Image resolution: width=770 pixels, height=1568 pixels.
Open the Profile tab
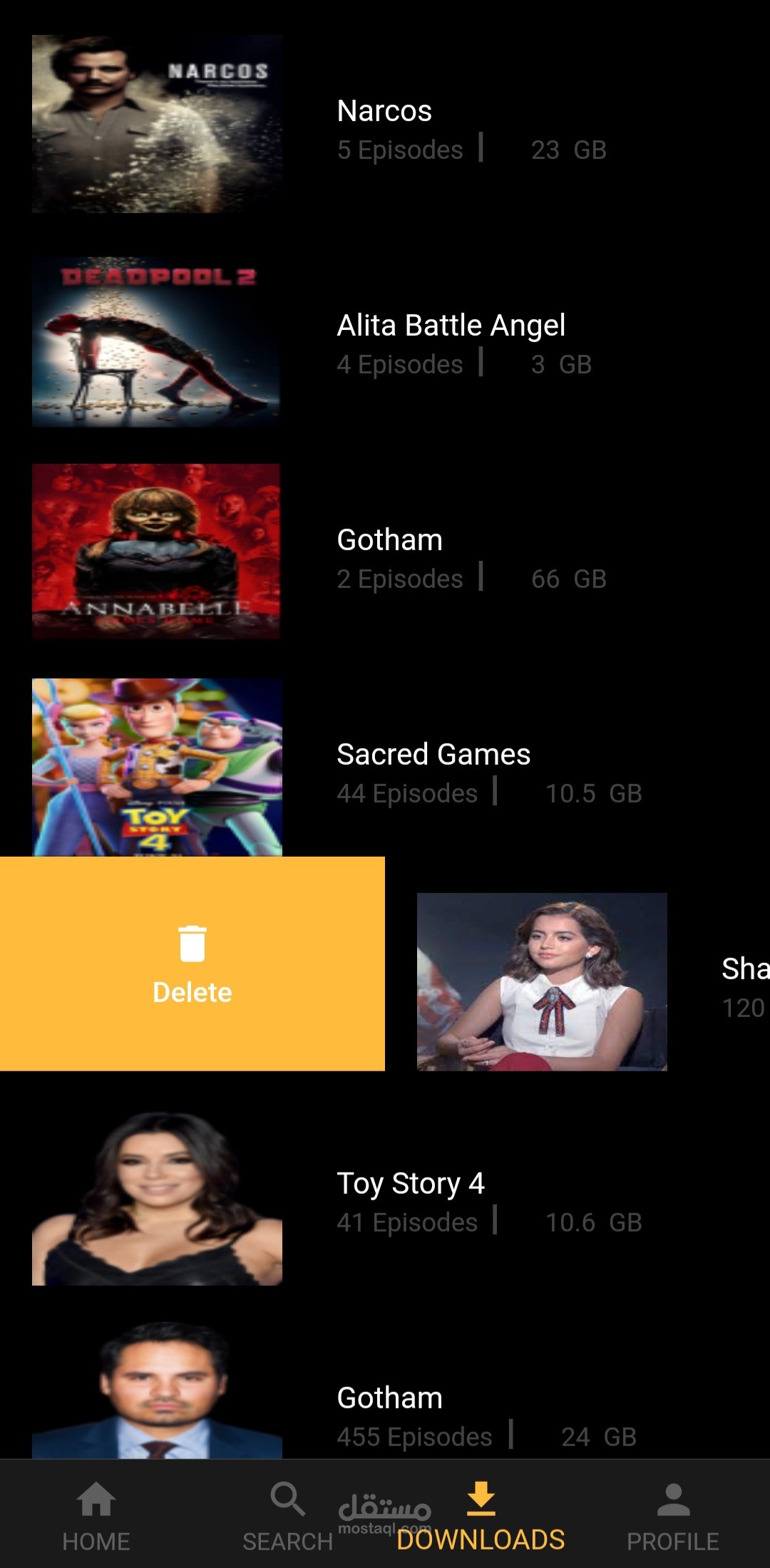tap(673, 1514)
